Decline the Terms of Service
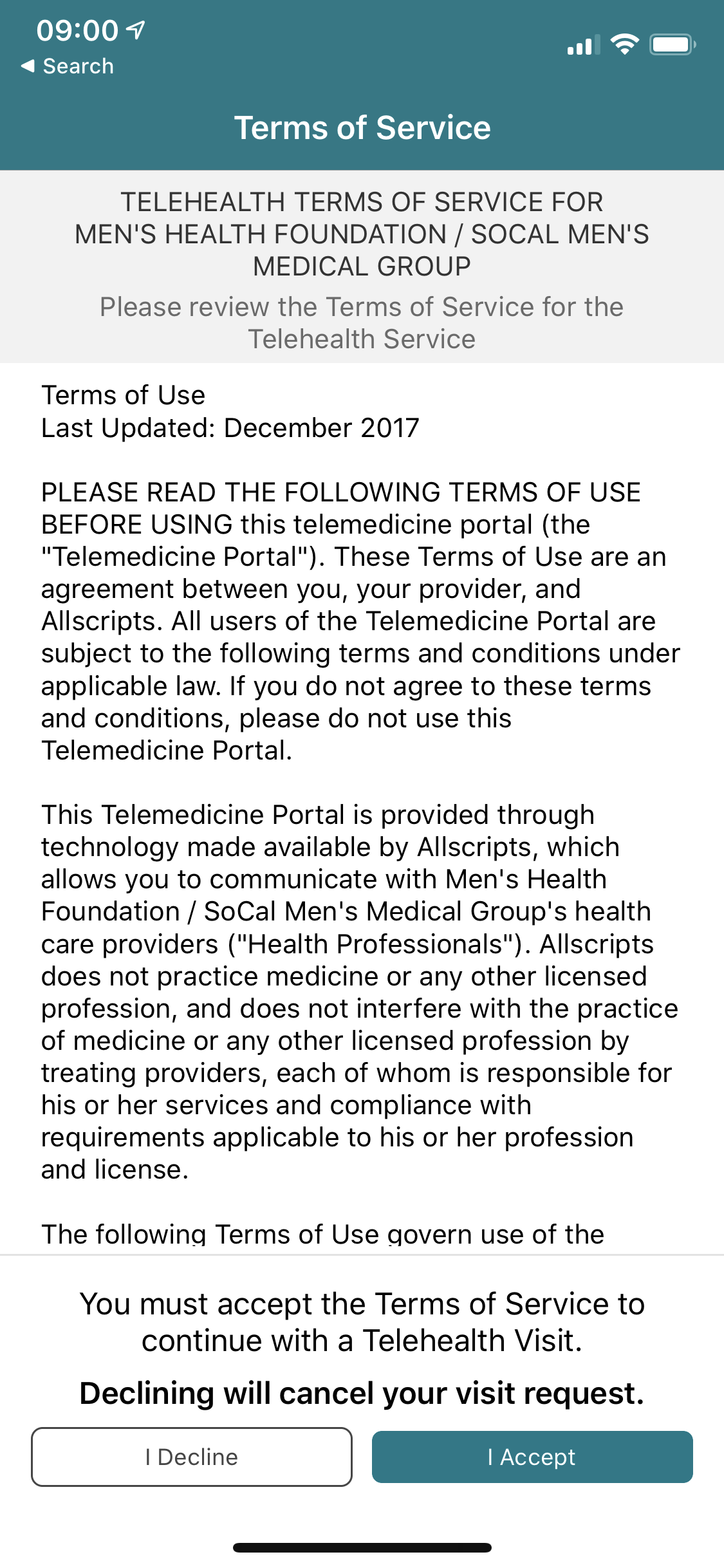The image size is (724, 1568). click(192, 1457)
